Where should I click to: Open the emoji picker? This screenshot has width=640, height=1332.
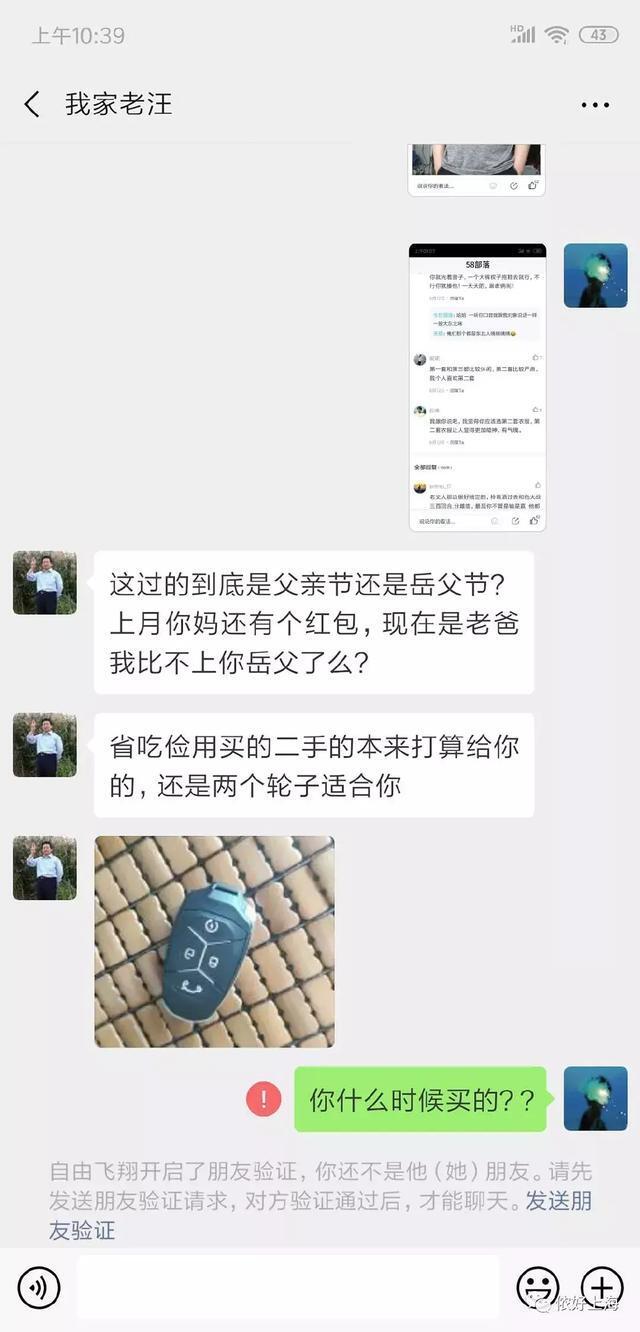537,1288
